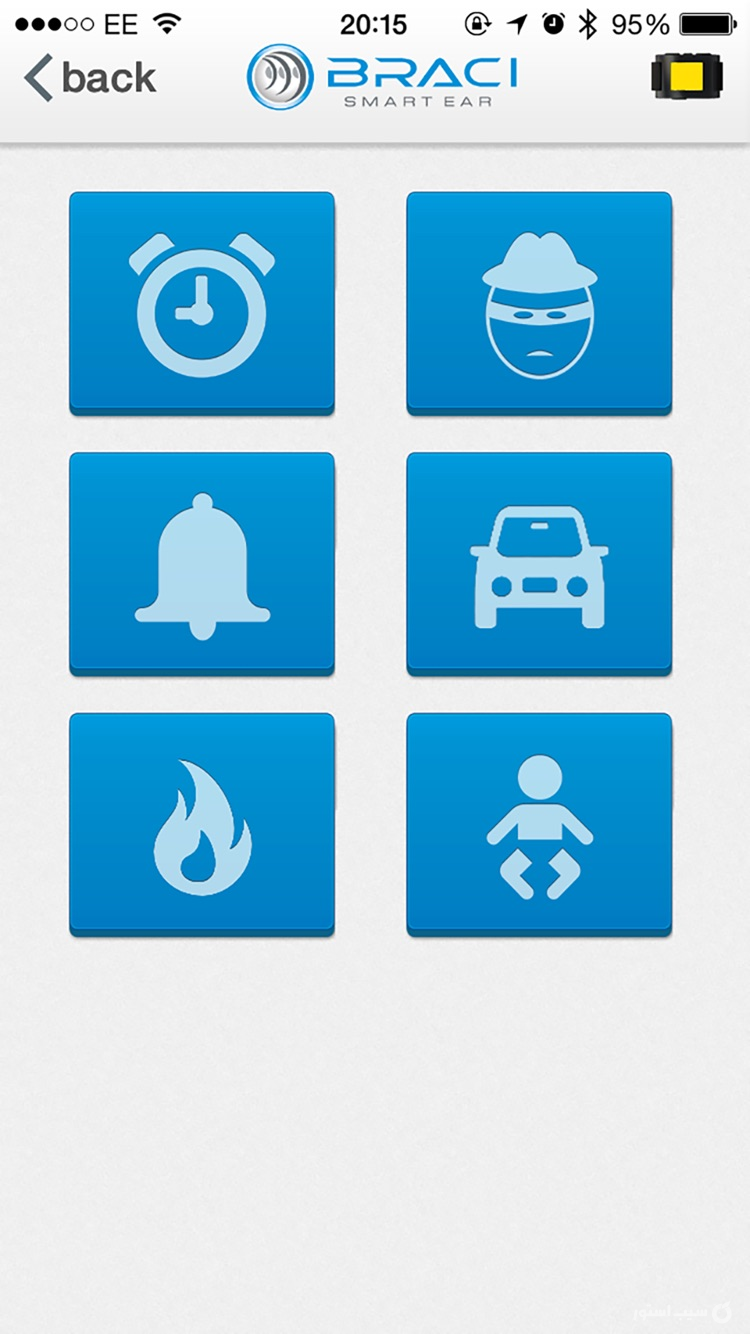Choose the doorbell sound tile
The width and height of the screenshot is (750, 1334).
coord(202,564)
